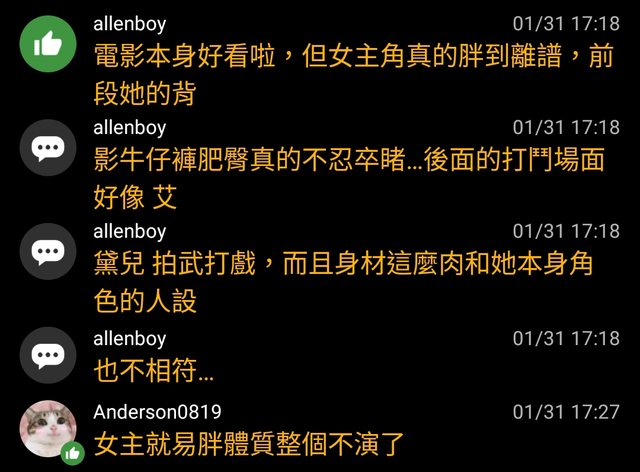The height and width of the screenshot is (472, 640).
Task: Open allenboy's comment about 影牛仔褲
Action: coord(350,178)
